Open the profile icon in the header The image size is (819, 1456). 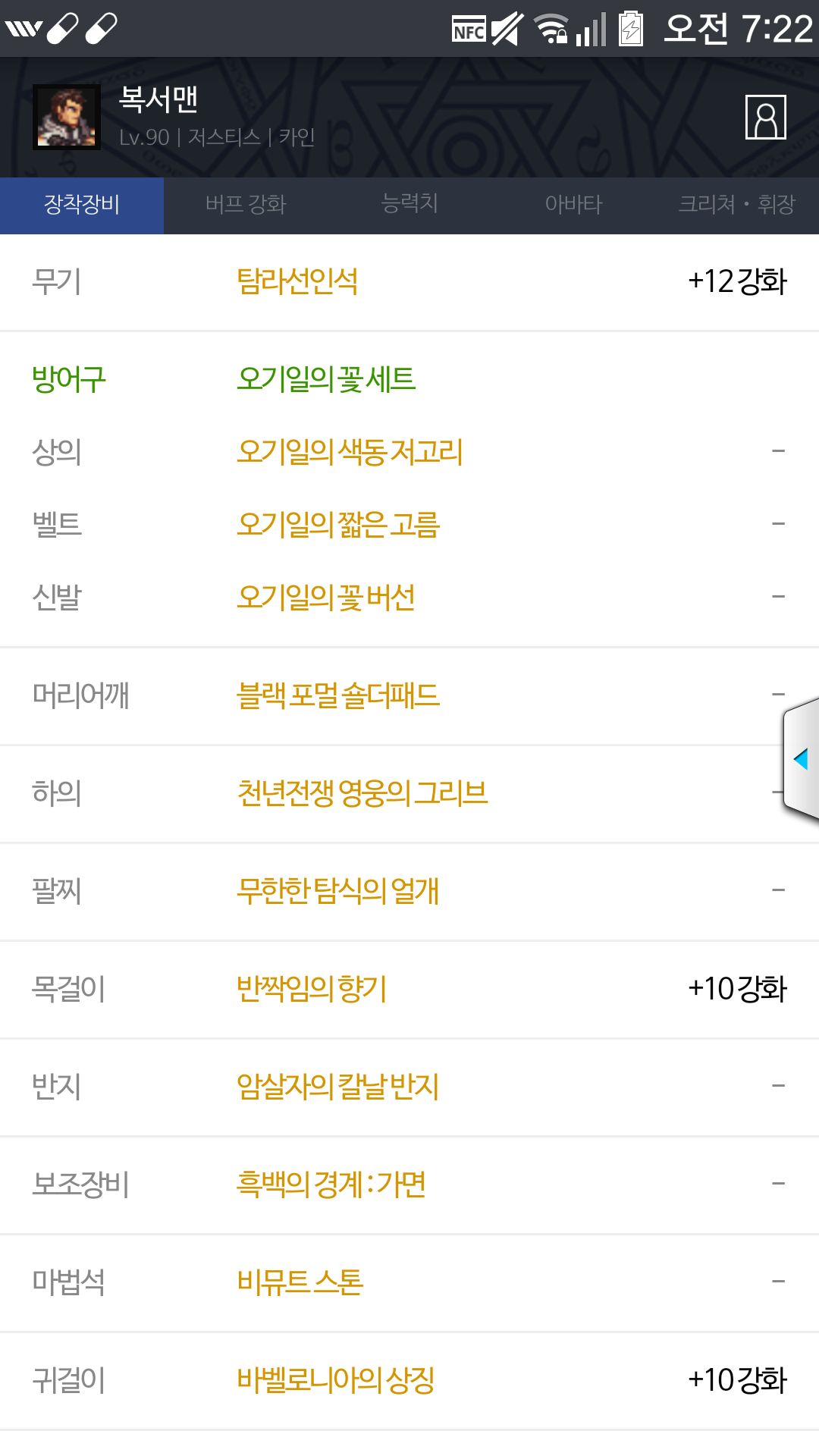point(765,118)
